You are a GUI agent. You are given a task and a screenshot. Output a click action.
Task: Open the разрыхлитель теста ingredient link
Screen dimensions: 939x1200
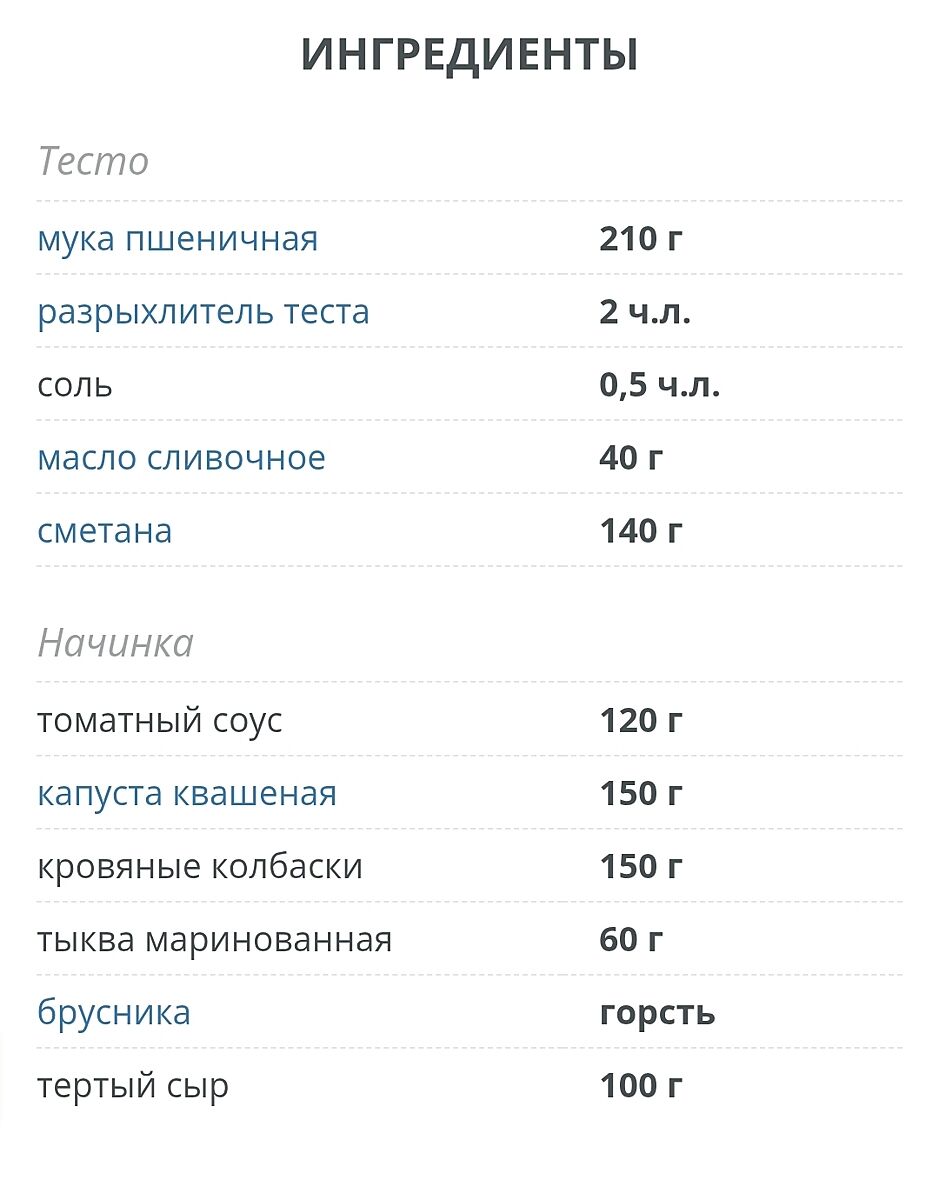coord(203,312)
